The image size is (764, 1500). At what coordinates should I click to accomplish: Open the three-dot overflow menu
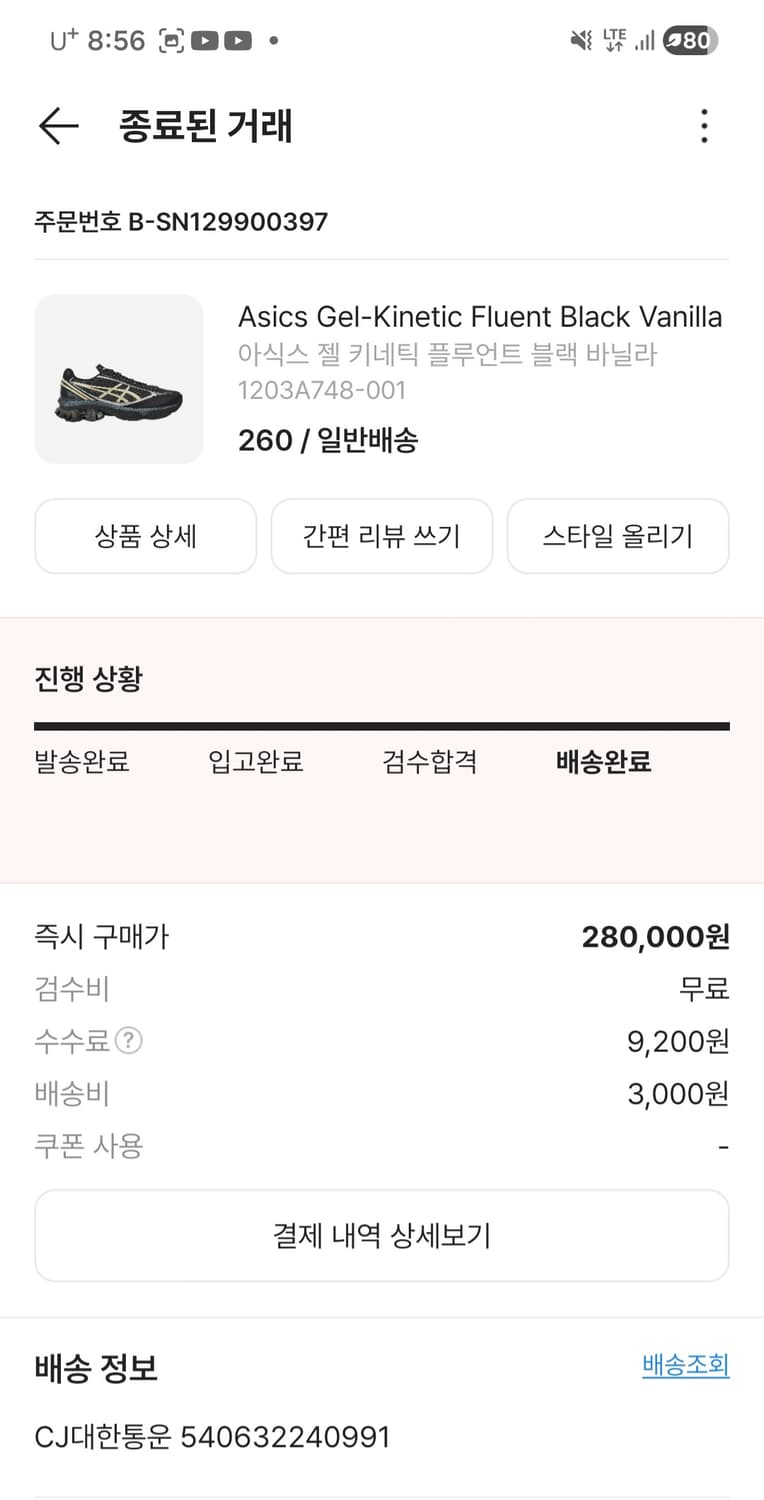click(704, 126)
